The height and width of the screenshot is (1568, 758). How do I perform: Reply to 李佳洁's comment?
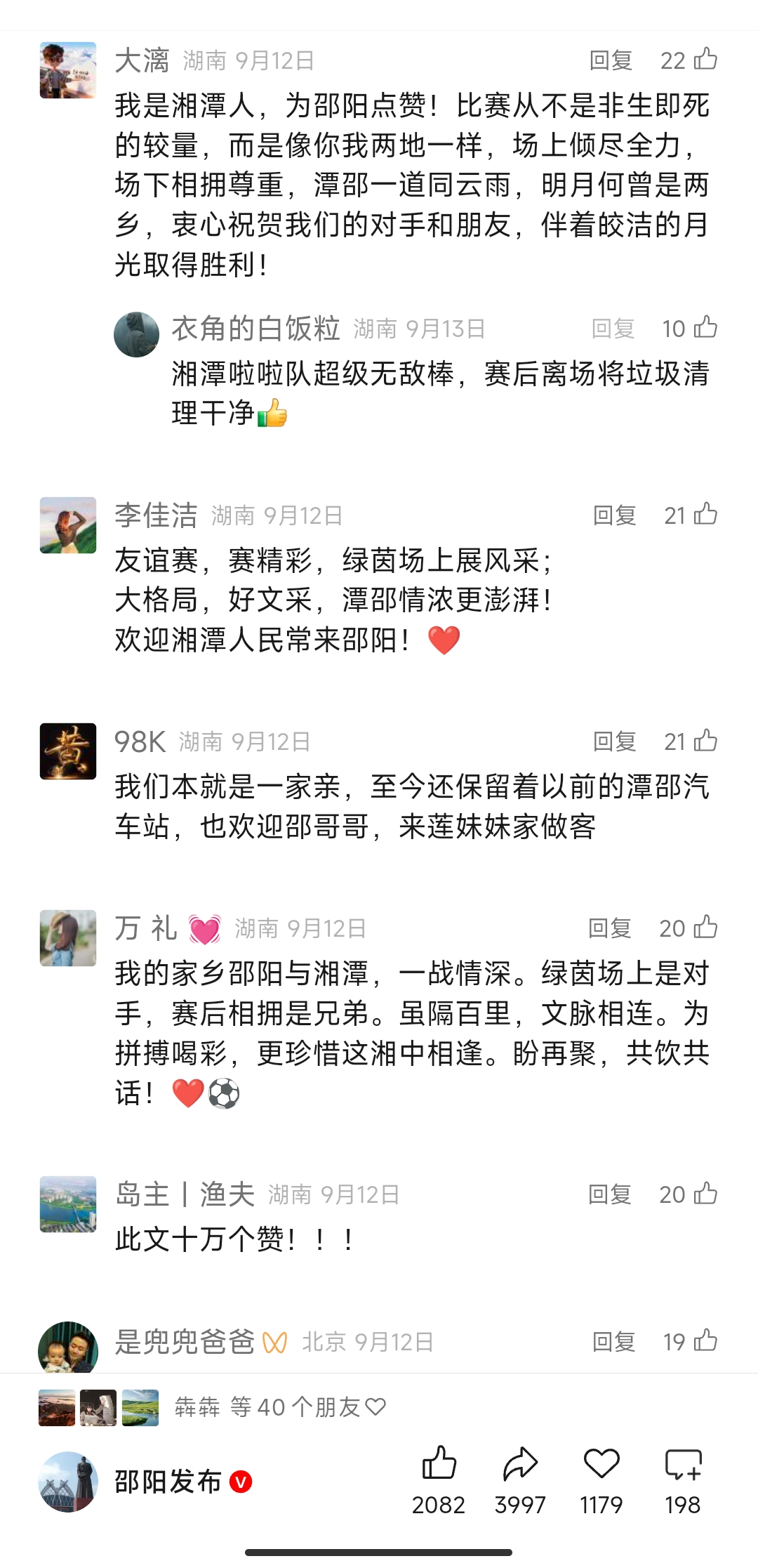point(614,515)
